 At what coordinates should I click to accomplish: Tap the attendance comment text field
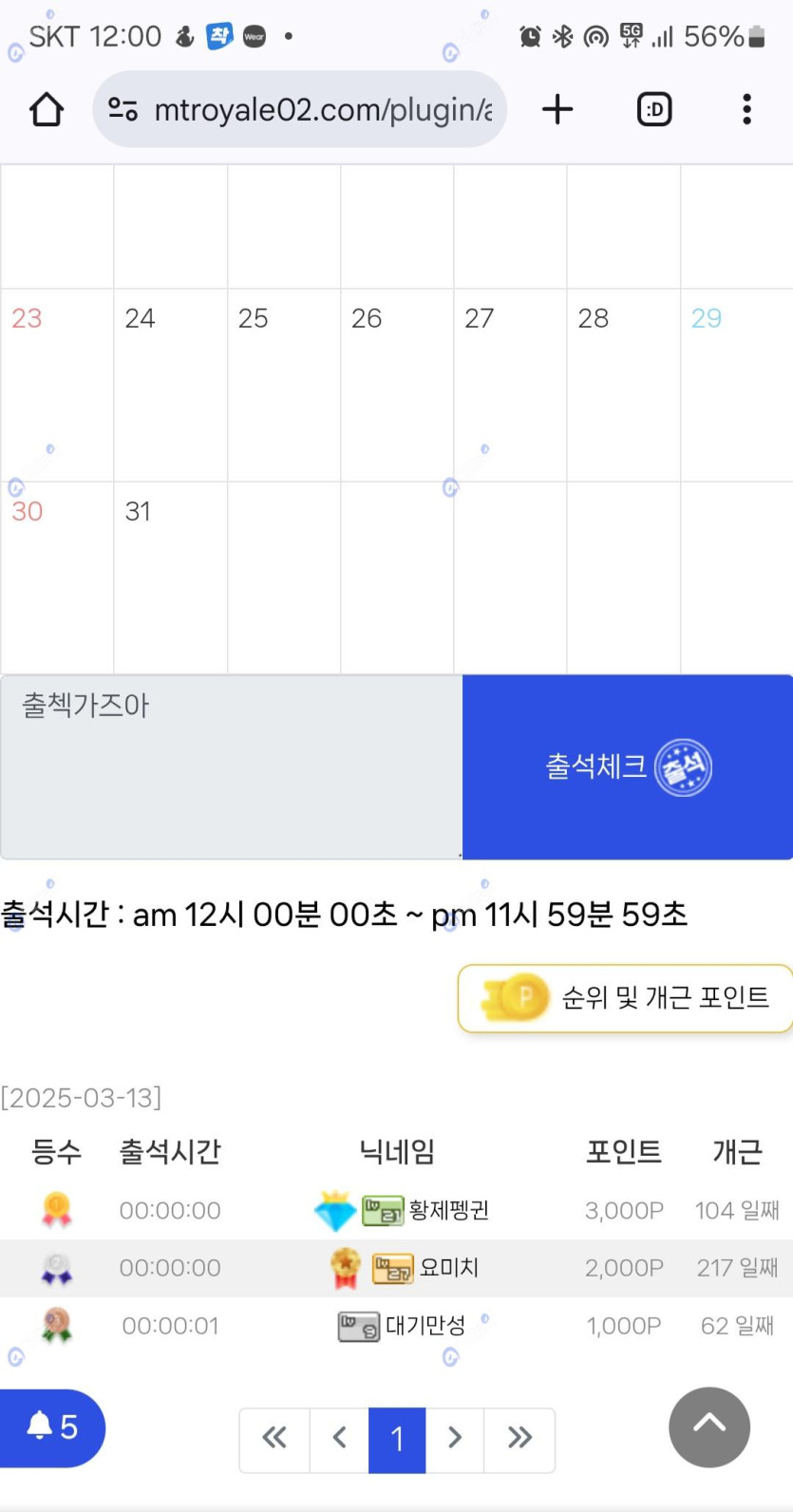(x=231, y=766)
